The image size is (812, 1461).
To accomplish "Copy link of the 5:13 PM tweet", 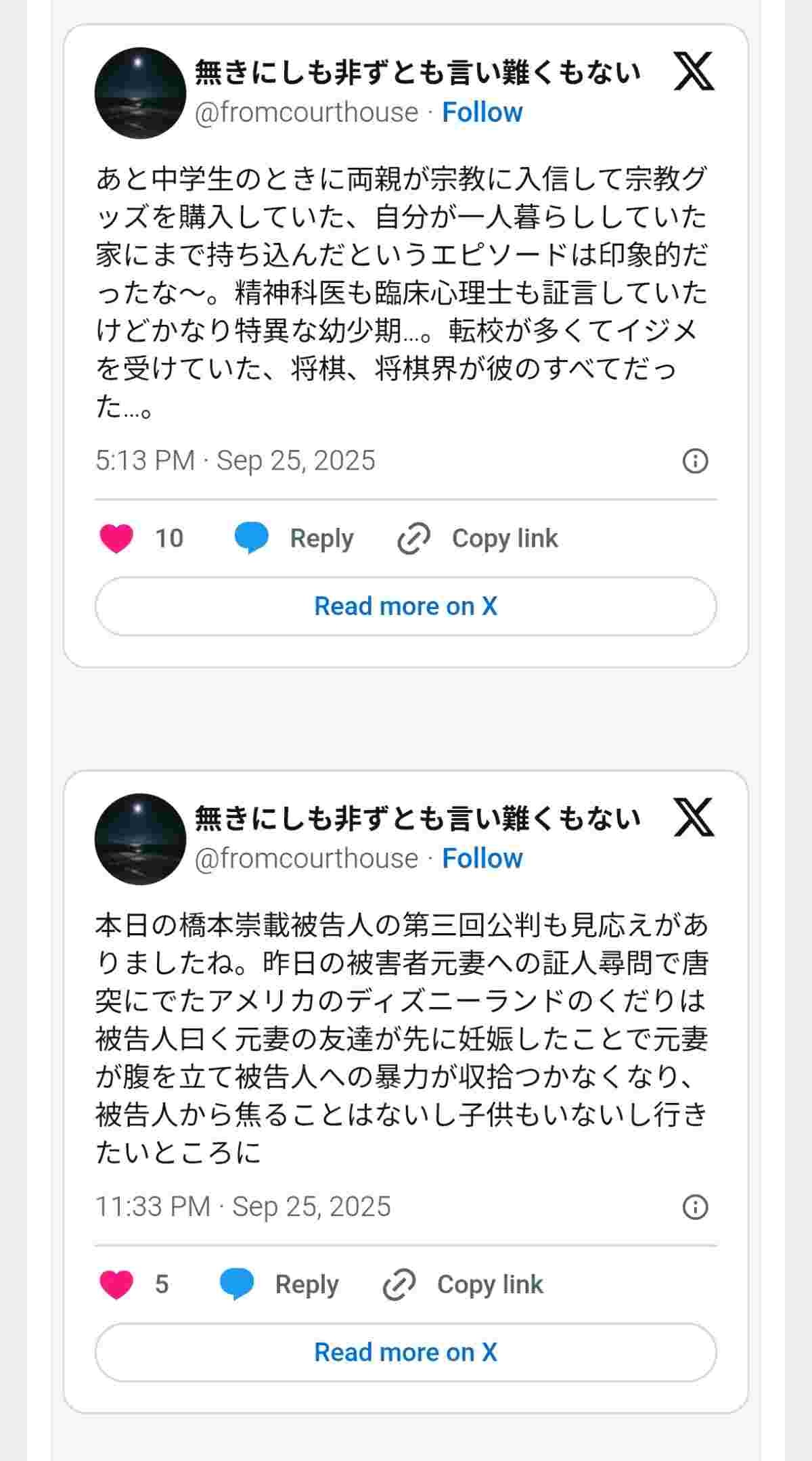I will click(x=478, y=539).
